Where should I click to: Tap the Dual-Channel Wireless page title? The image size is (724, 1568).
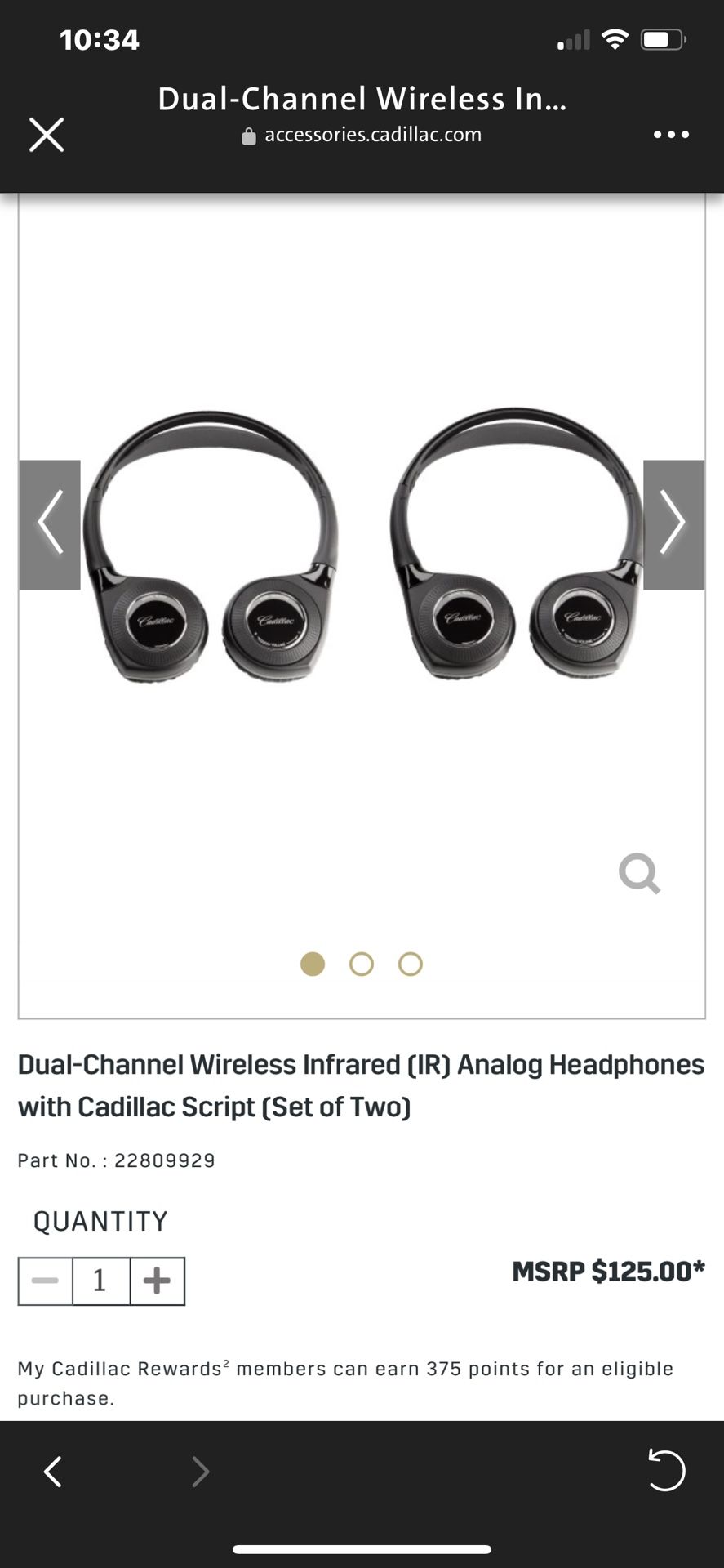coord(362,99)
